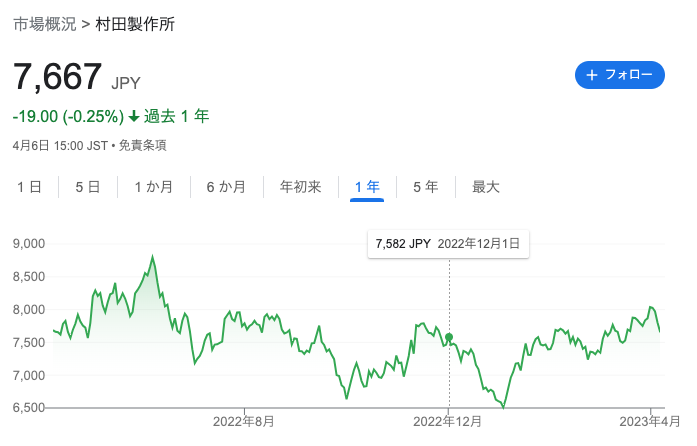Select the 年初来 range
697x446 pixels.
pos(300,186)
